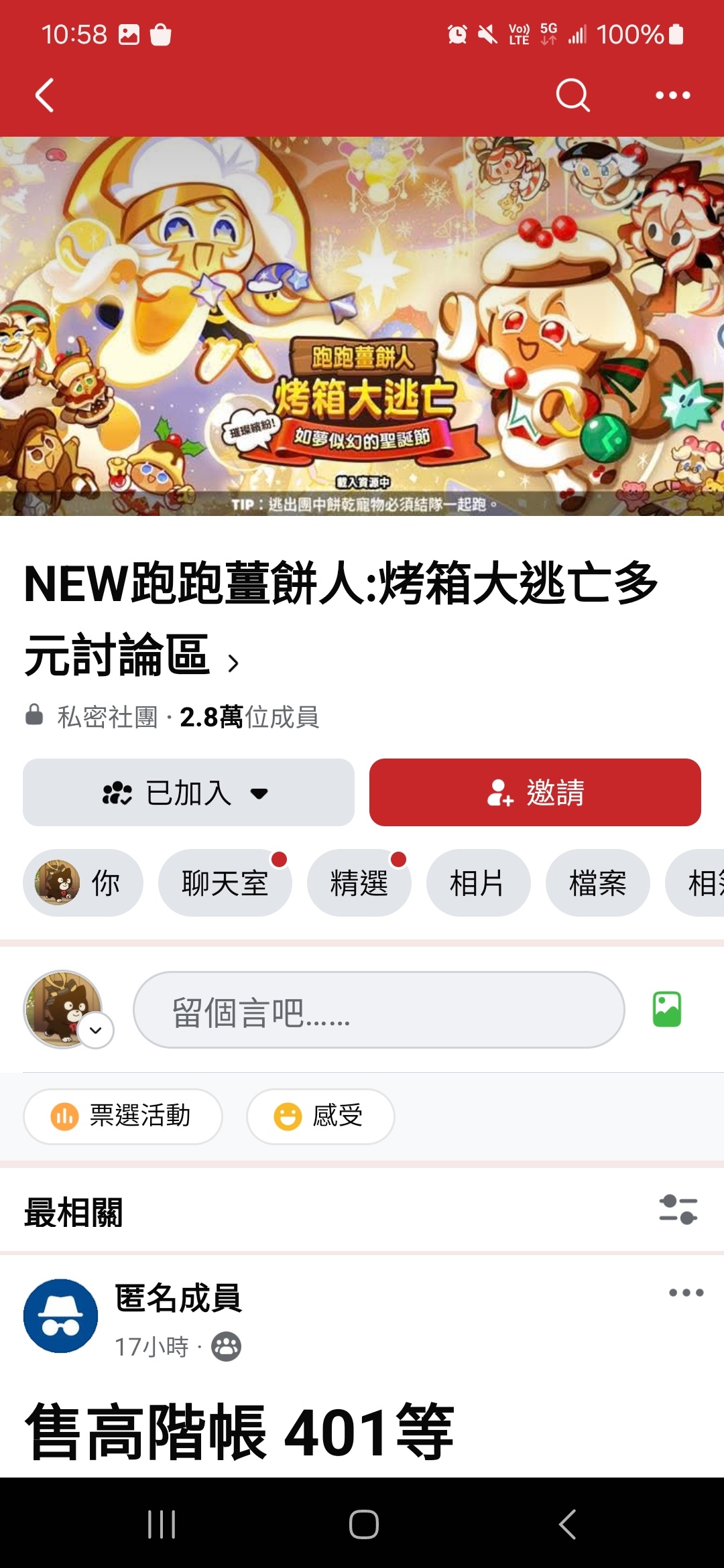Select the 檔案 files tab
Viewport: 724px width, 1568px height.
pos(597,883)
